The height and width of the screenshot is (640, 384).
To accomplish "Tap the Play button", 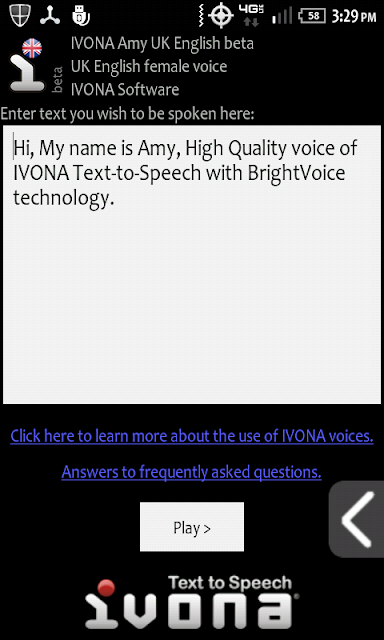I will (192, 527).
